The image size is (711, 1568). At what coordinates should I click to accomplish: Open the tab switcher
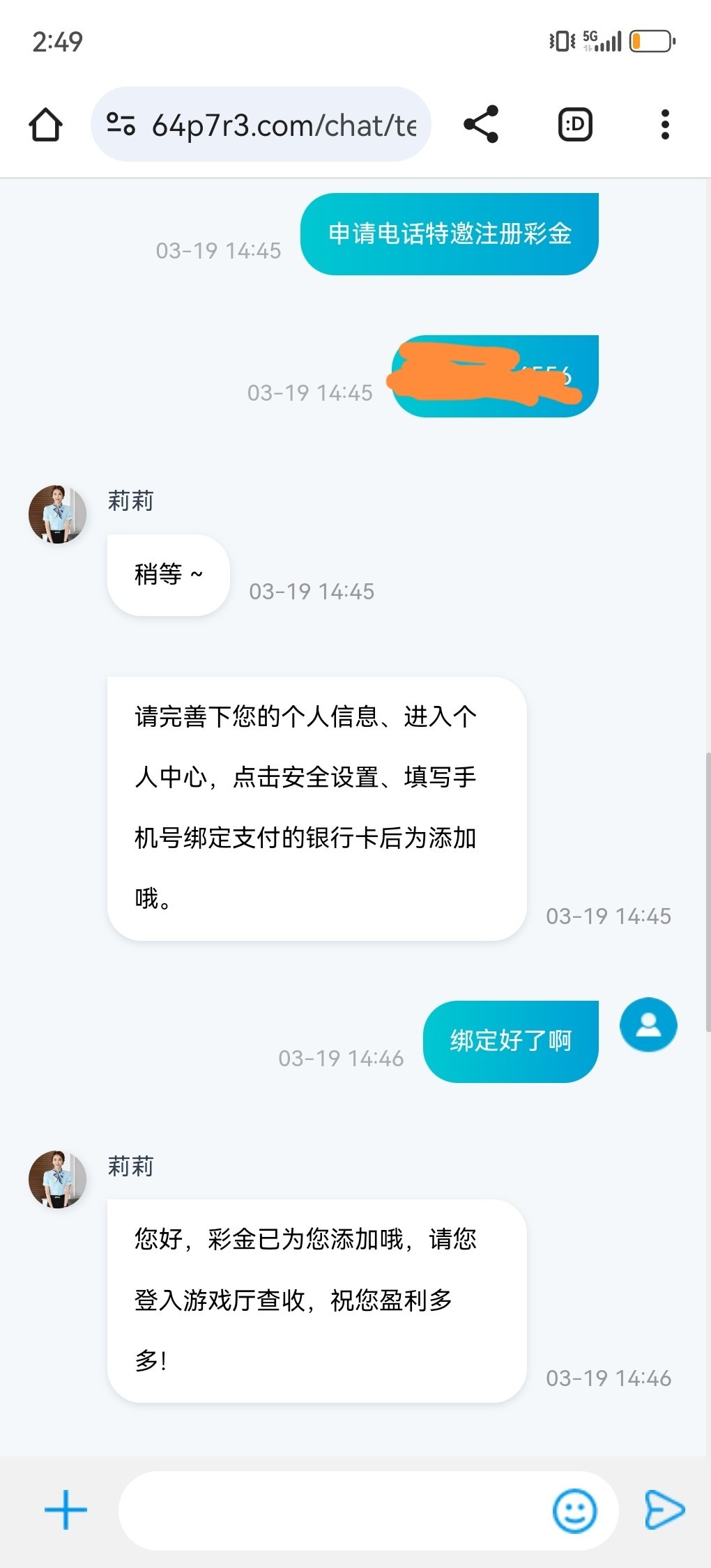point(575,125)
